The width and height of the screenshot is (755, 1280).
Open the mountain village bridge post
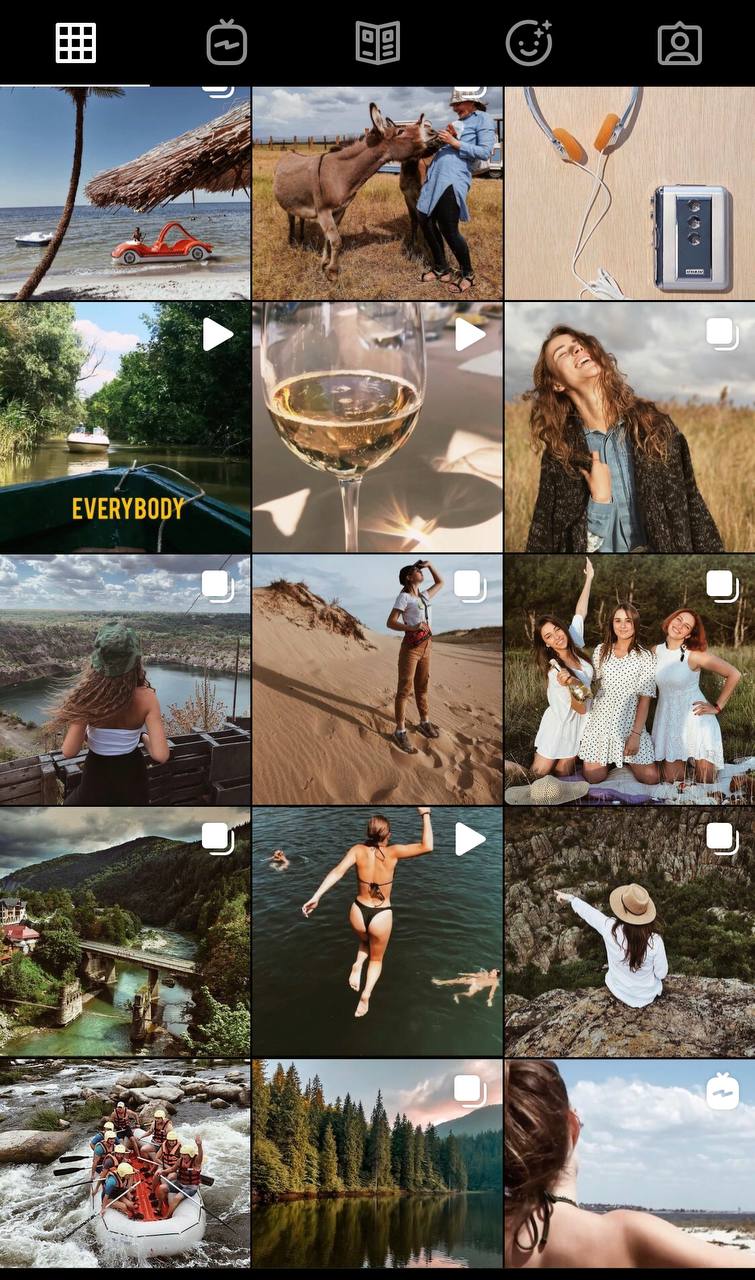point(125,932)
